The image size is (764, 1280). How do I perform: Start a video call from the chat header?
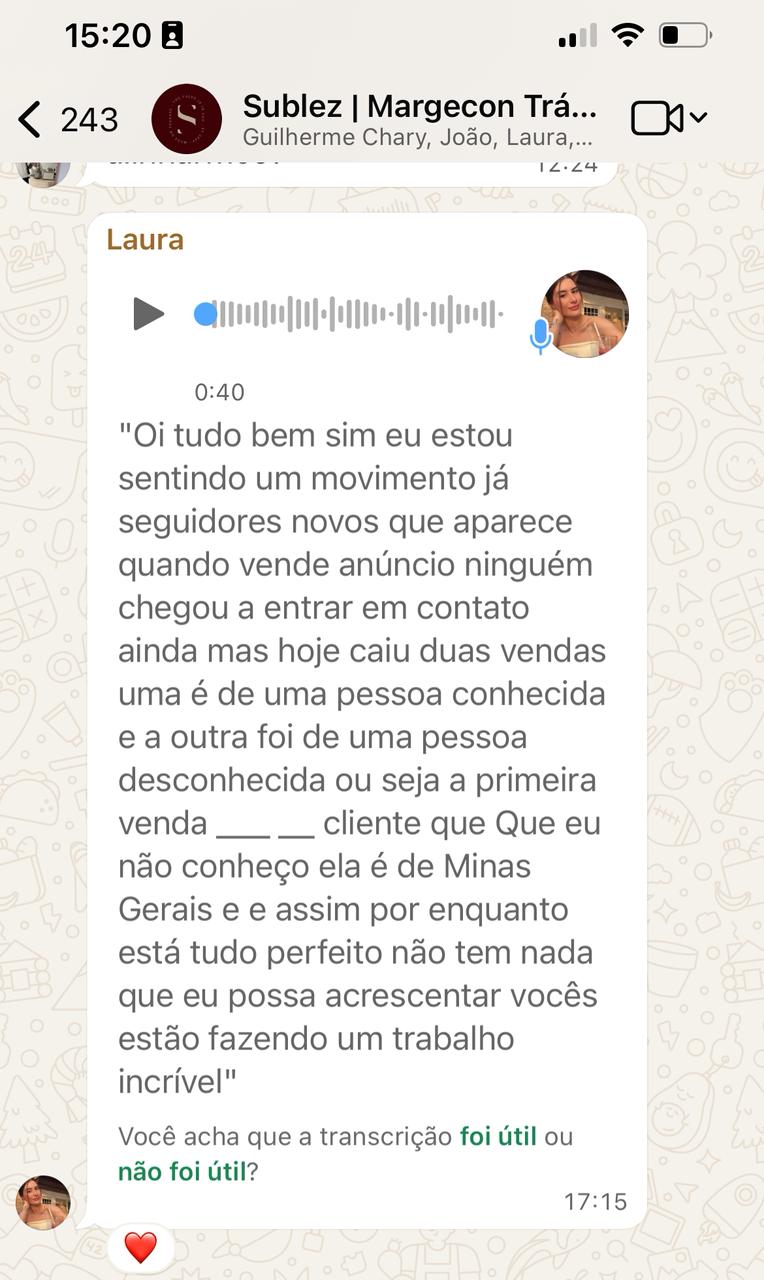click(659, 117)
